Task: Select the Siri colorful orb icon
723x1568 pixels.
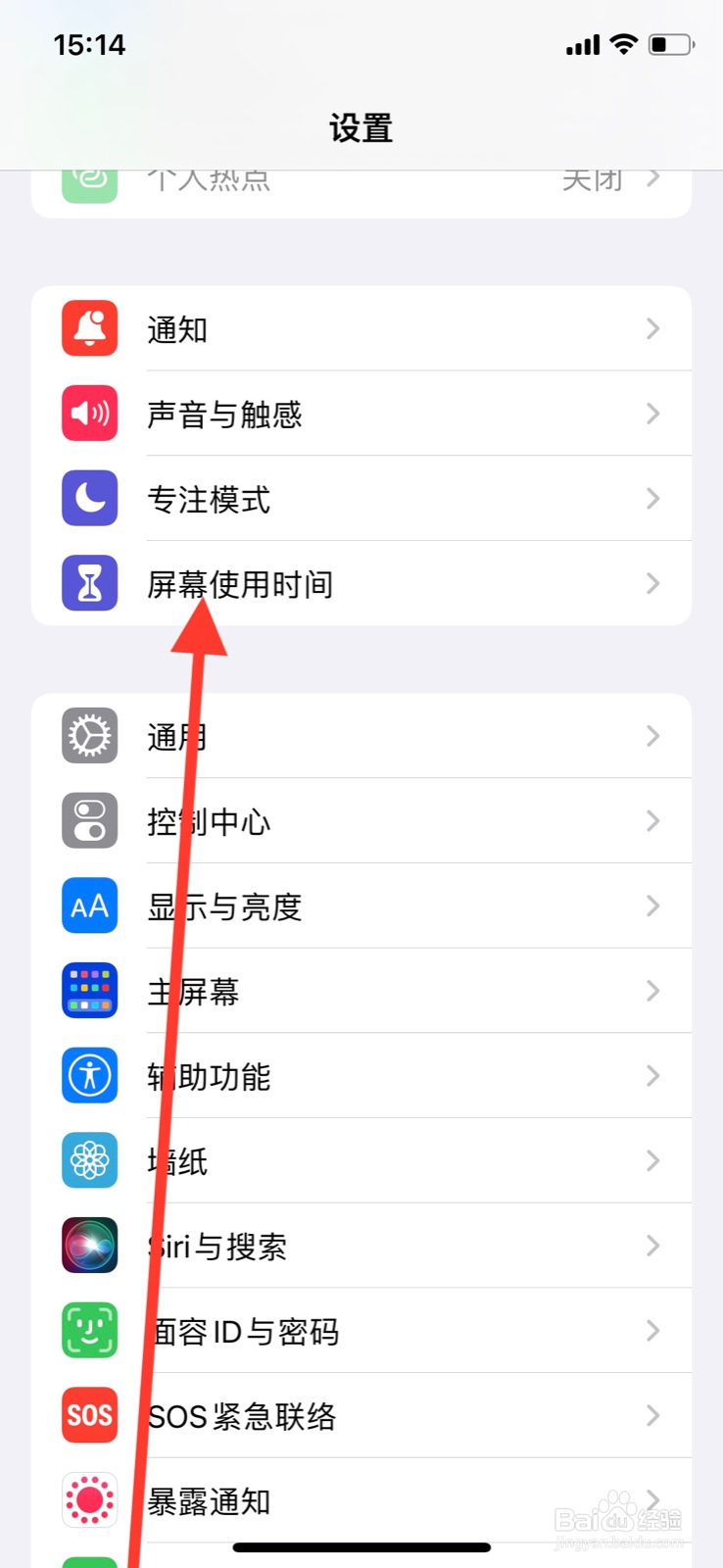Action: click(89, 1246)
